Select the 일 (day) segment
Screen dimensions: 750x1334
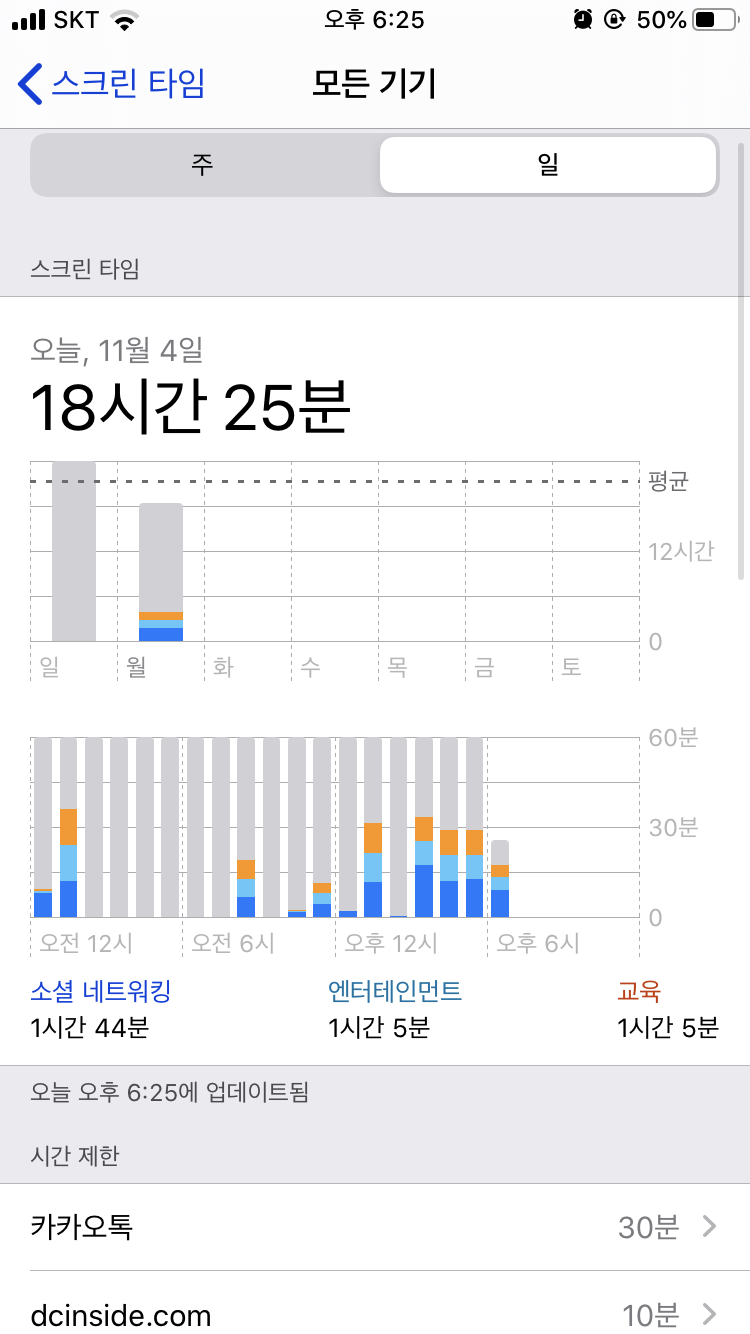547,165
